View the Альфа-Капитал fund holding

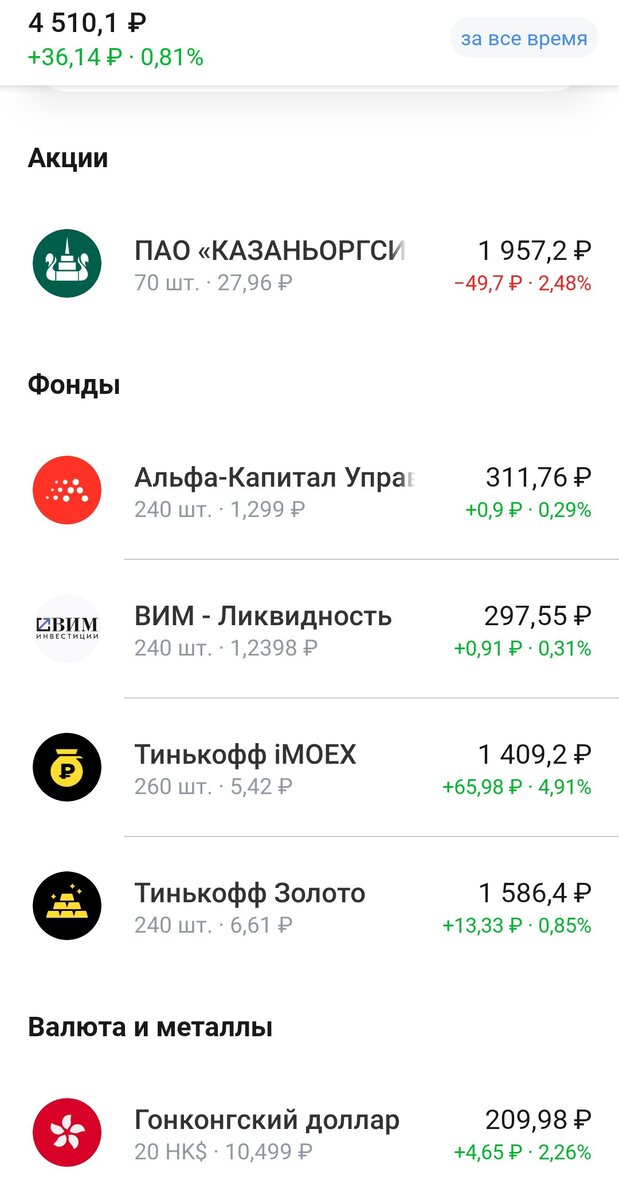point(310,491)
